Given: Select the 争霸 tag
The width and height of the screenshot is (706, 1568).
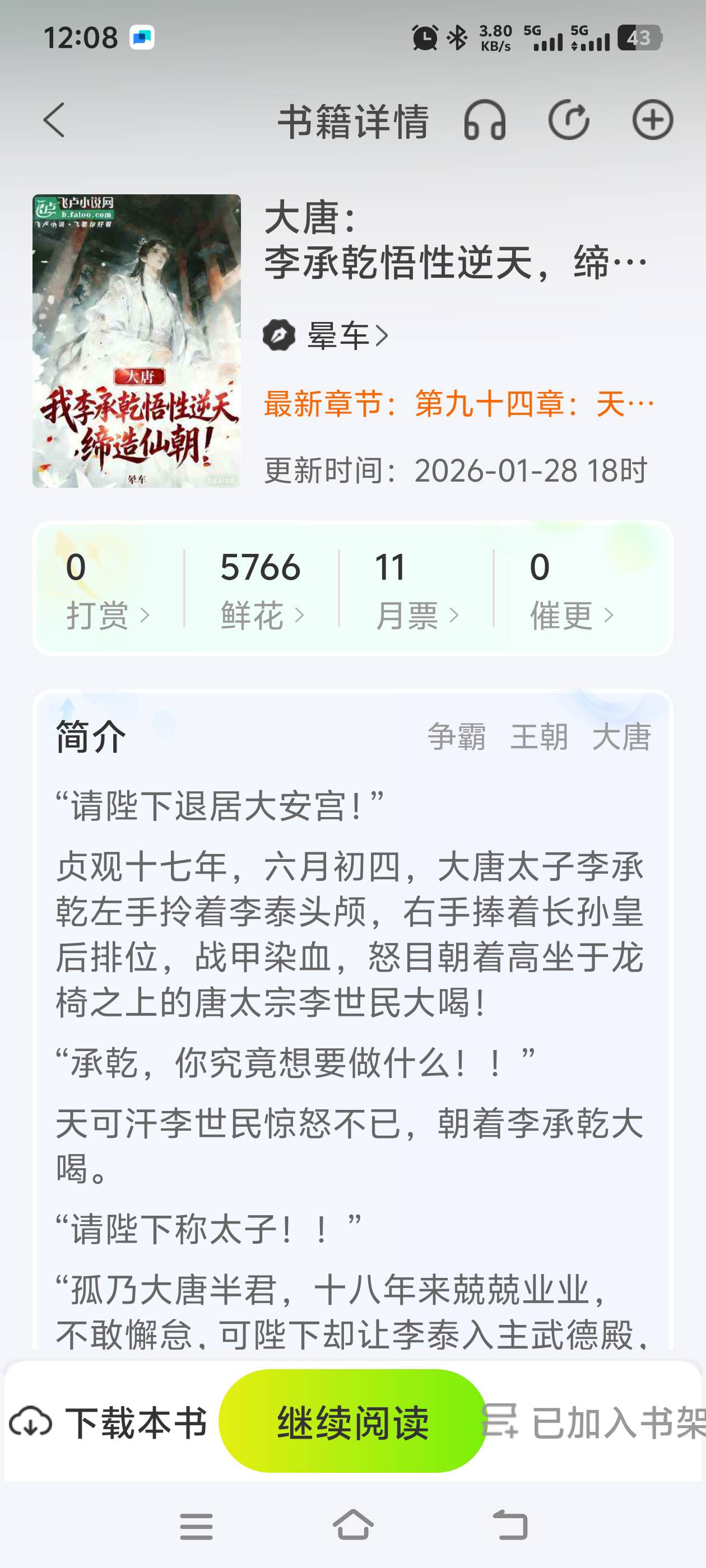Looking at the screenshot, I should (456, 736).
